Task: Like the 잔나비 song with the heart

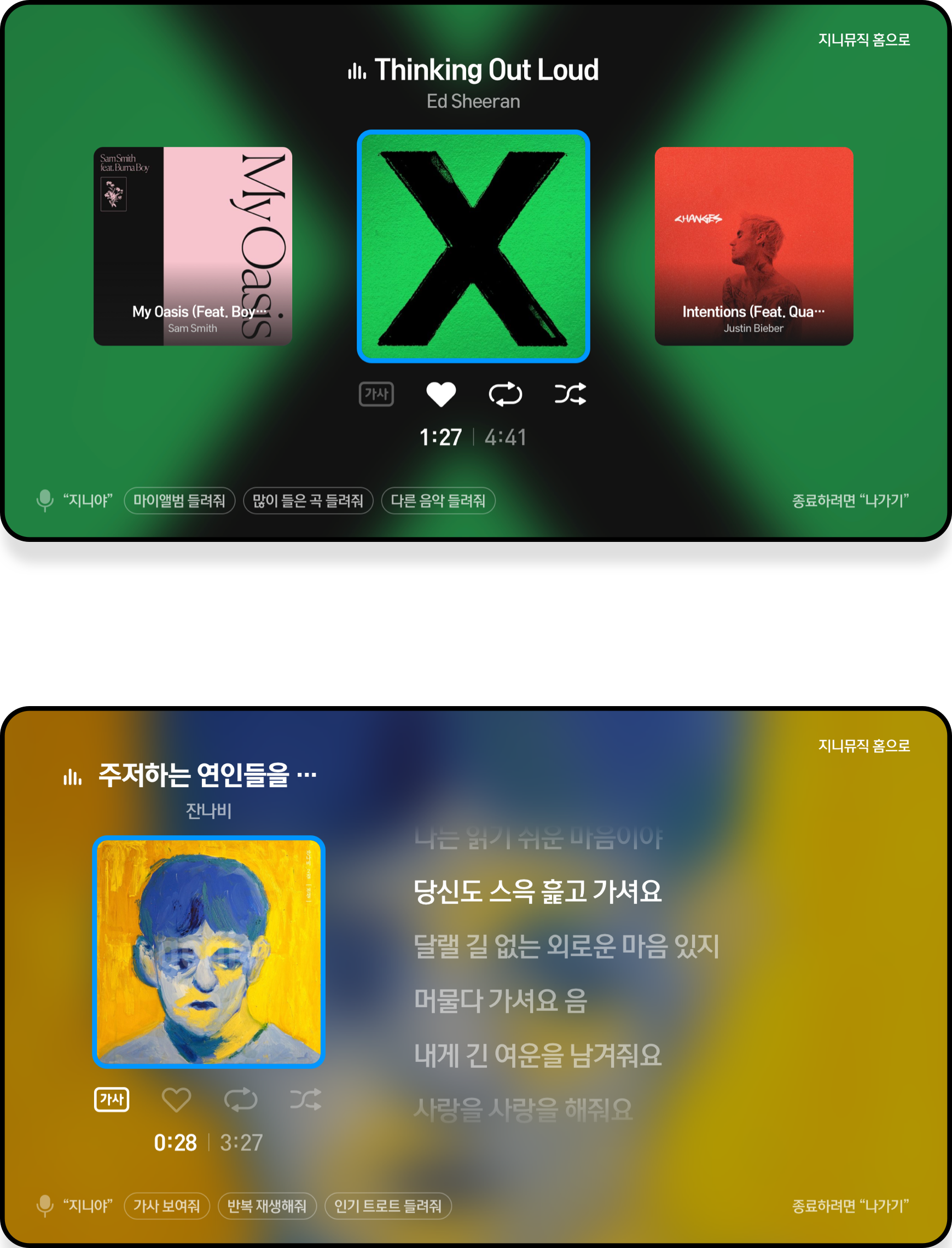Action: click(176, 1100)
